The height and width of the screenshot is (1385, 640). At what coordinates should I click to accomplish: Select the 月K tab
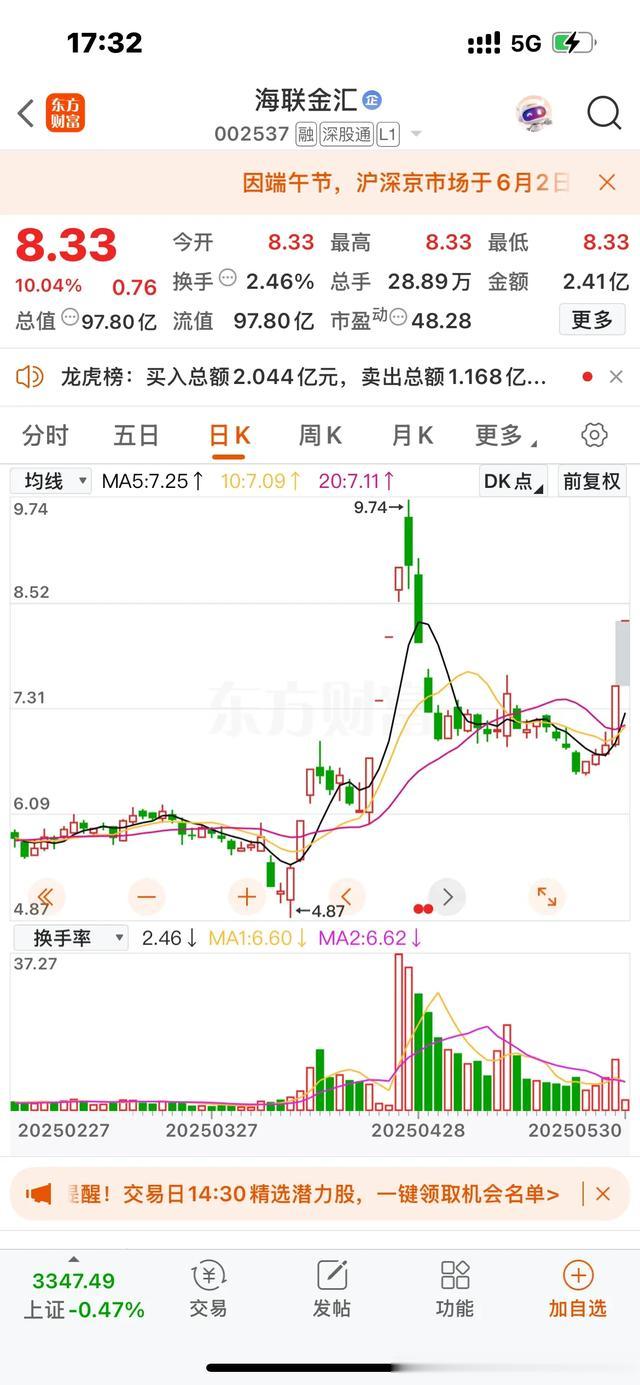pos(412,436)
